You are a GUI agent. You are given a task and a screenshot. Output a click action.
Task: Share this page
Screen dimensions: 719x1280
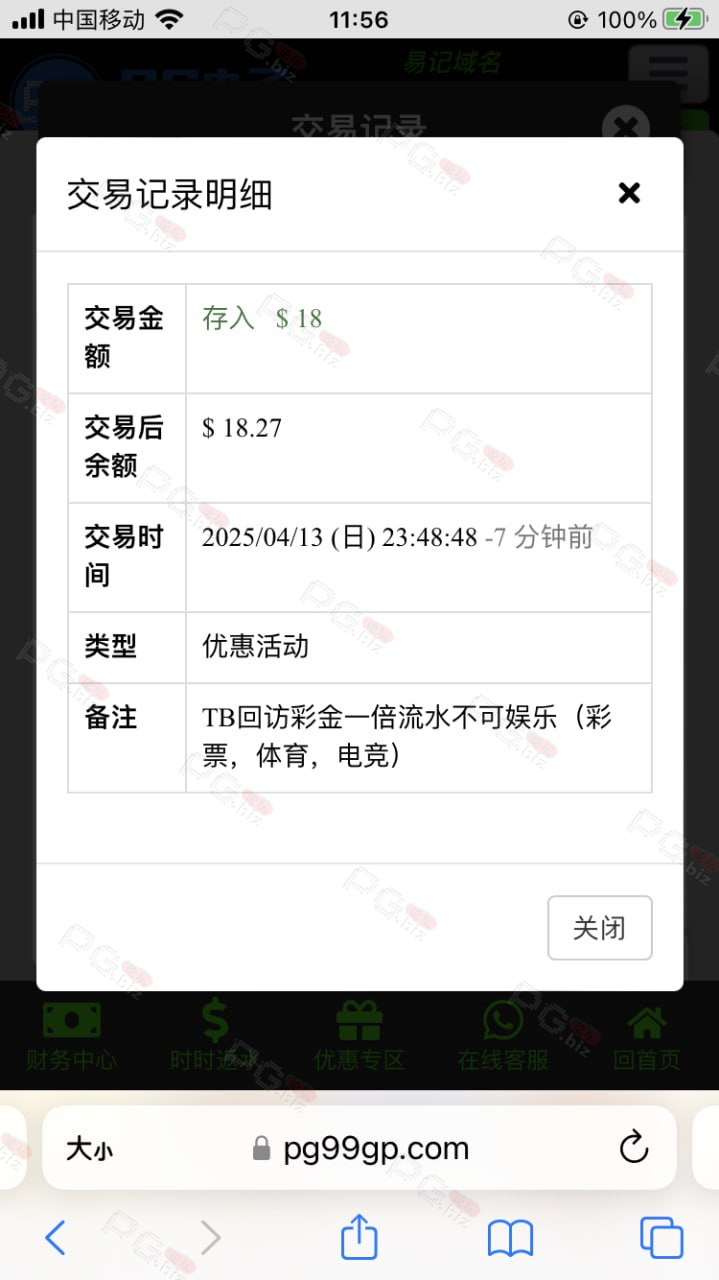[x=359, y=1237]
